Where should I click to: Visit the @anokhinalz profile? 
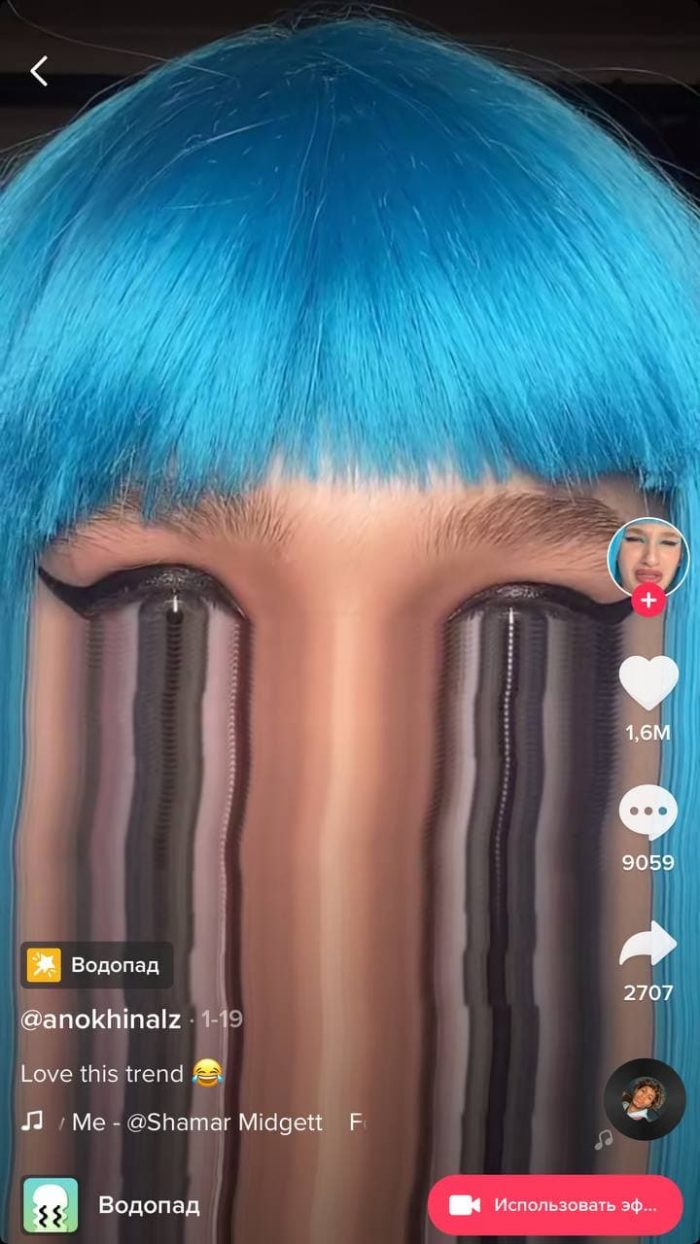(x=101, y=1020)
